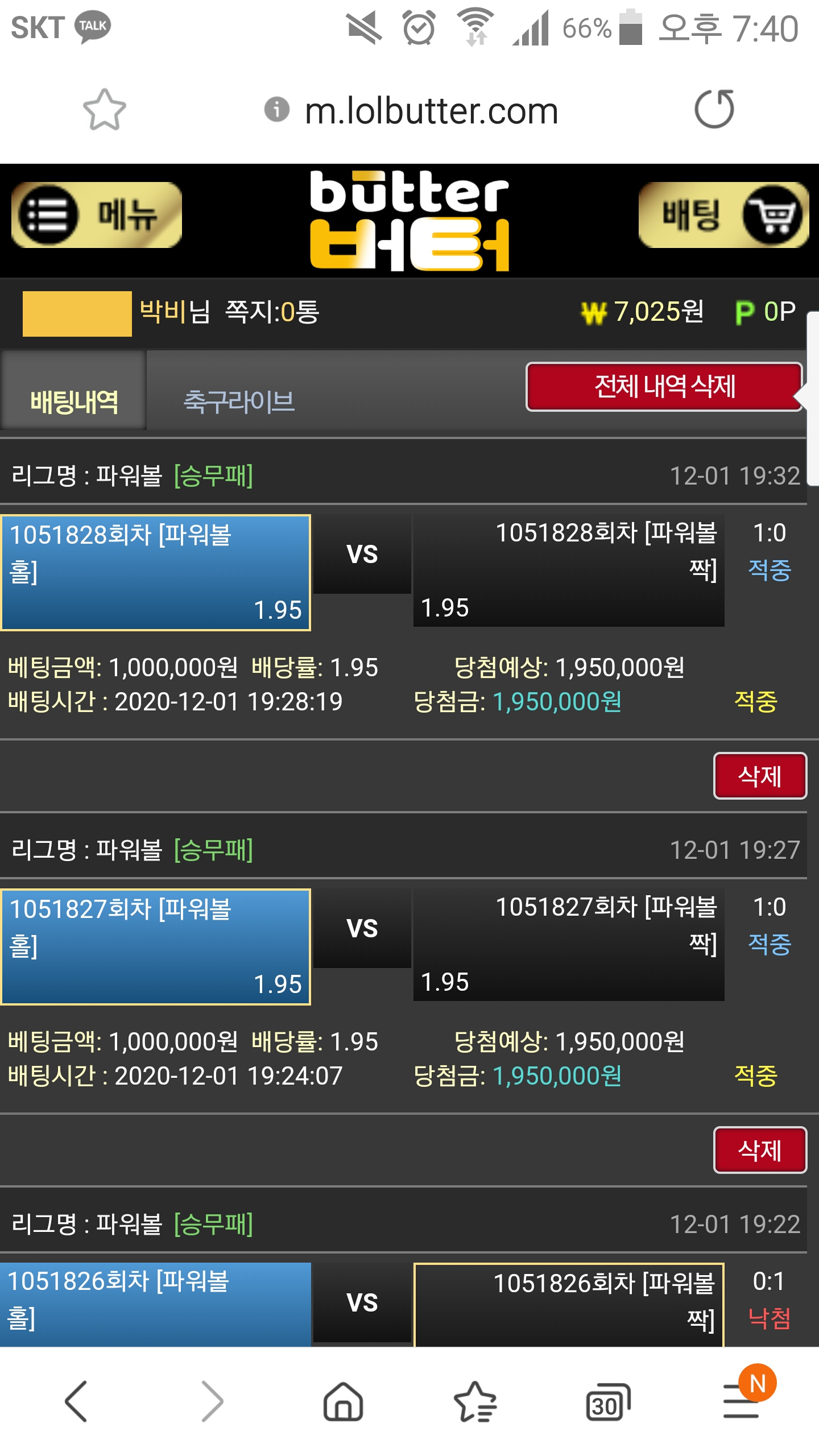819x1456 pixels.
Task: Open the m.lolbutter.com address bar
Action: pyautogui.click(x=431, y=110)
